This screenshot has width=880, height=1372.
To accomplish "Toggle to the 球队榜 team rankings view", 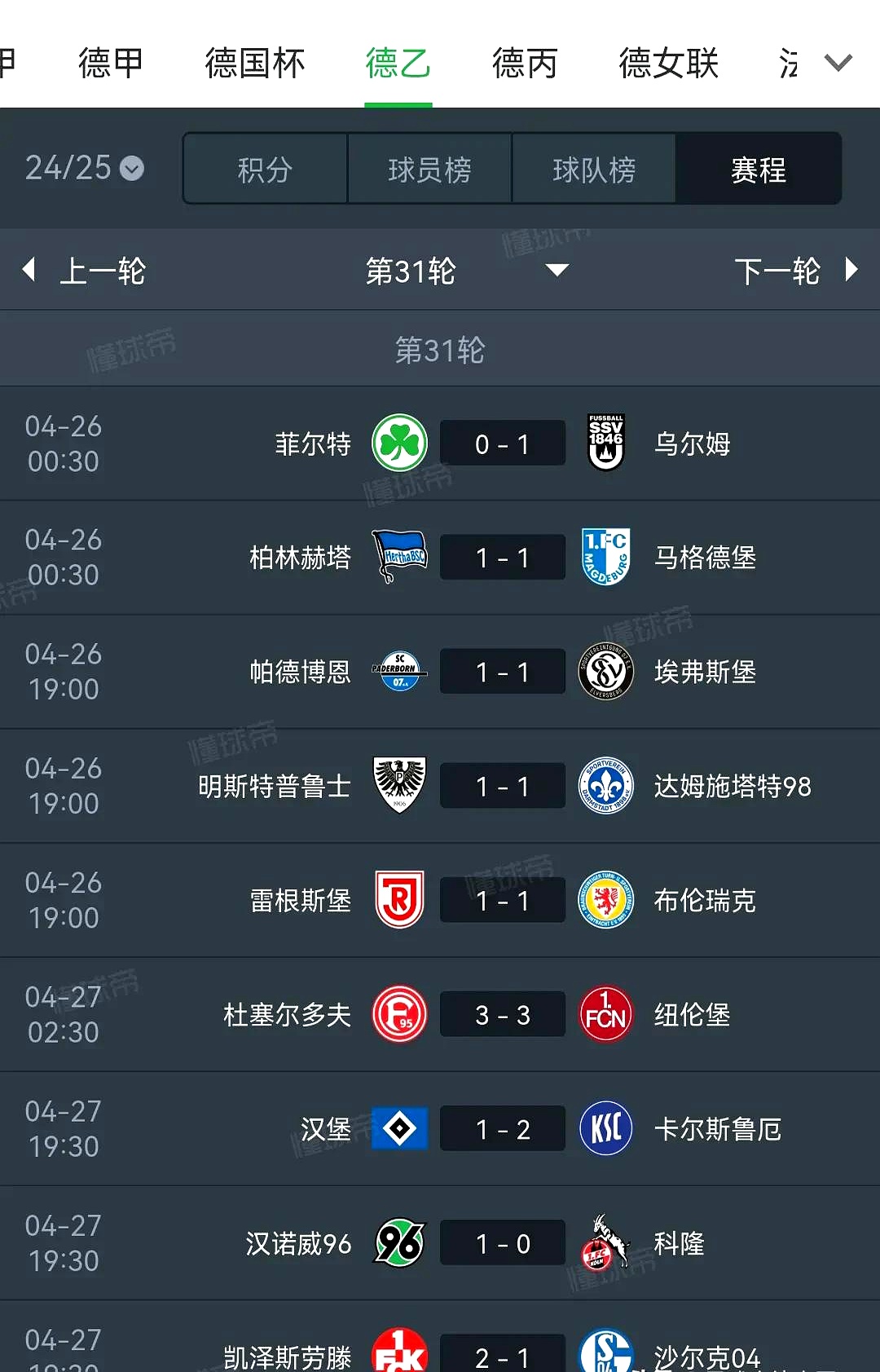I will [x=594, y=168].
